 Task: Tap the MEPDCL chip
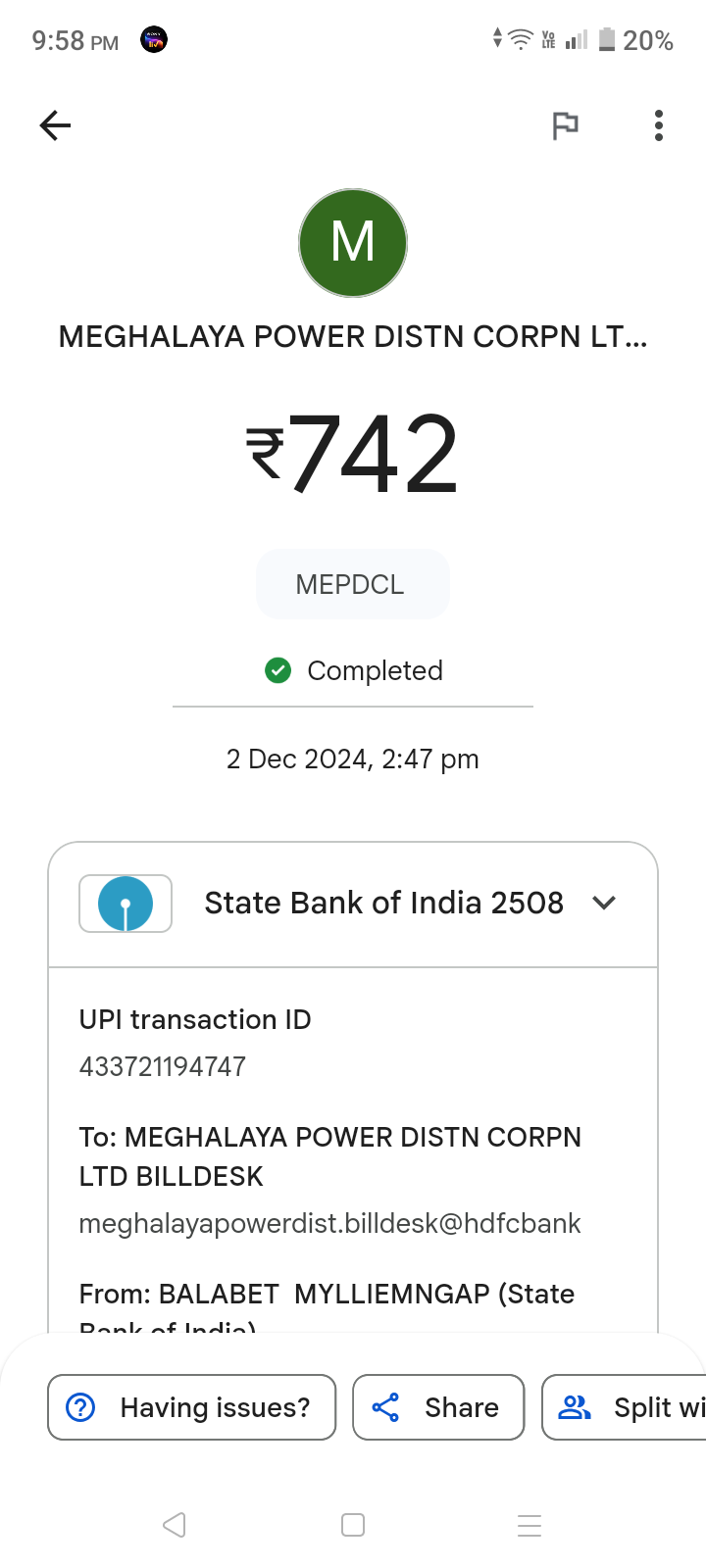(352, 584)
